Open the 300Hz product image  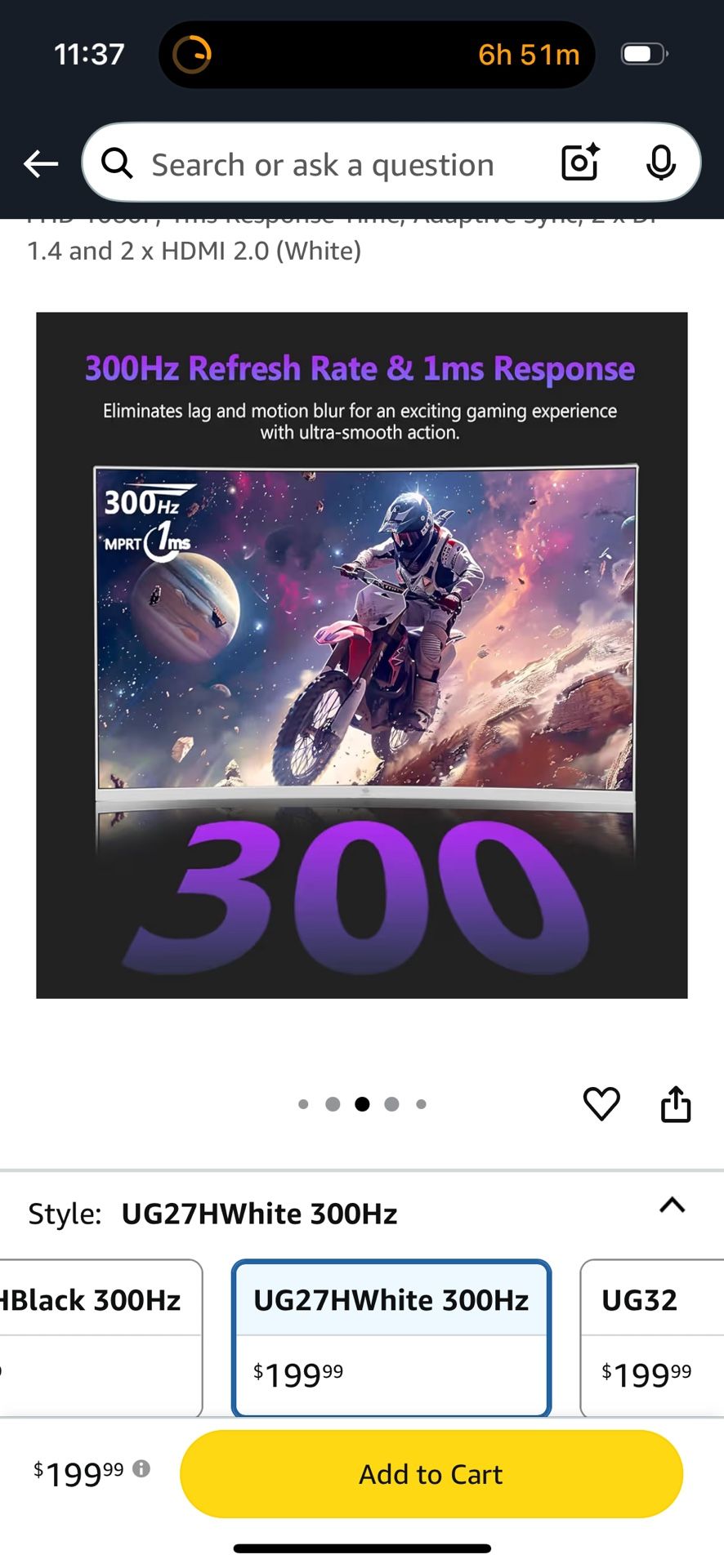coord(361,654)
